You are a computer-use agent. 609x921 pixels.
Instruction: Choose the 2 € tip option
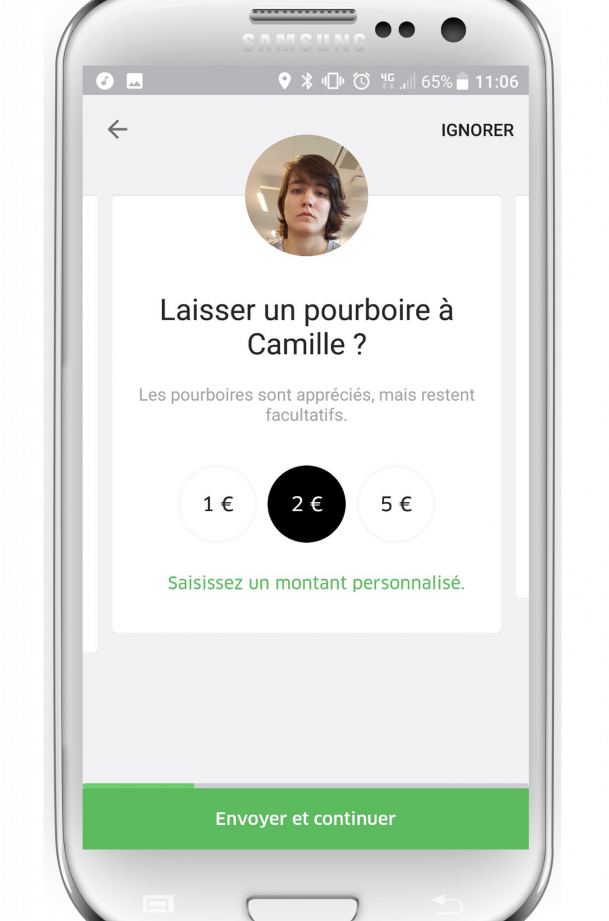(306, 504)
